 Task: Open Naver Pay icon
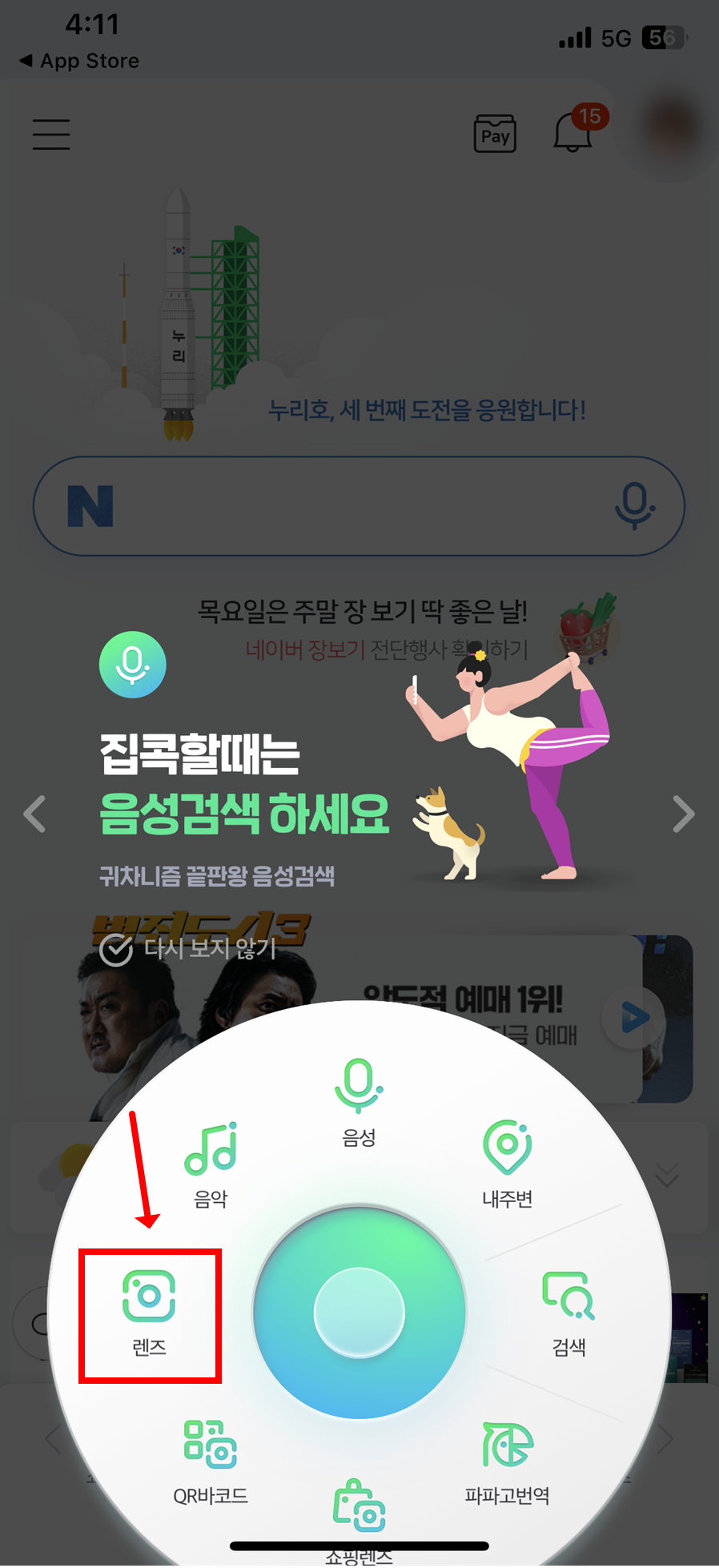click(x=495, y=134)
